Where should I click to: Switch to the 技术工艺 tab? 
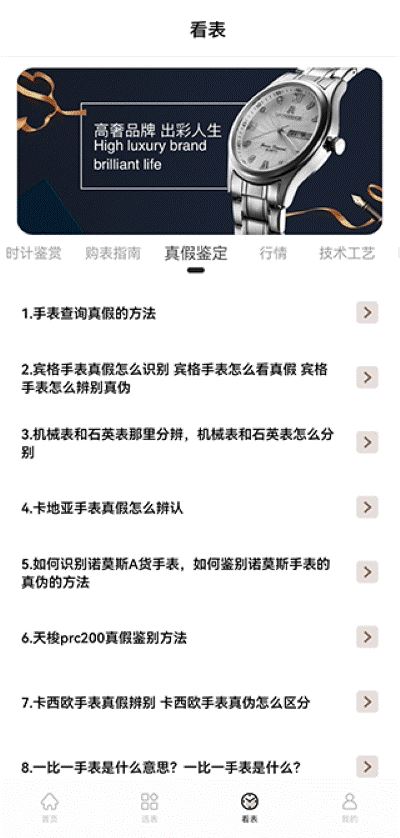click(347, 253)
